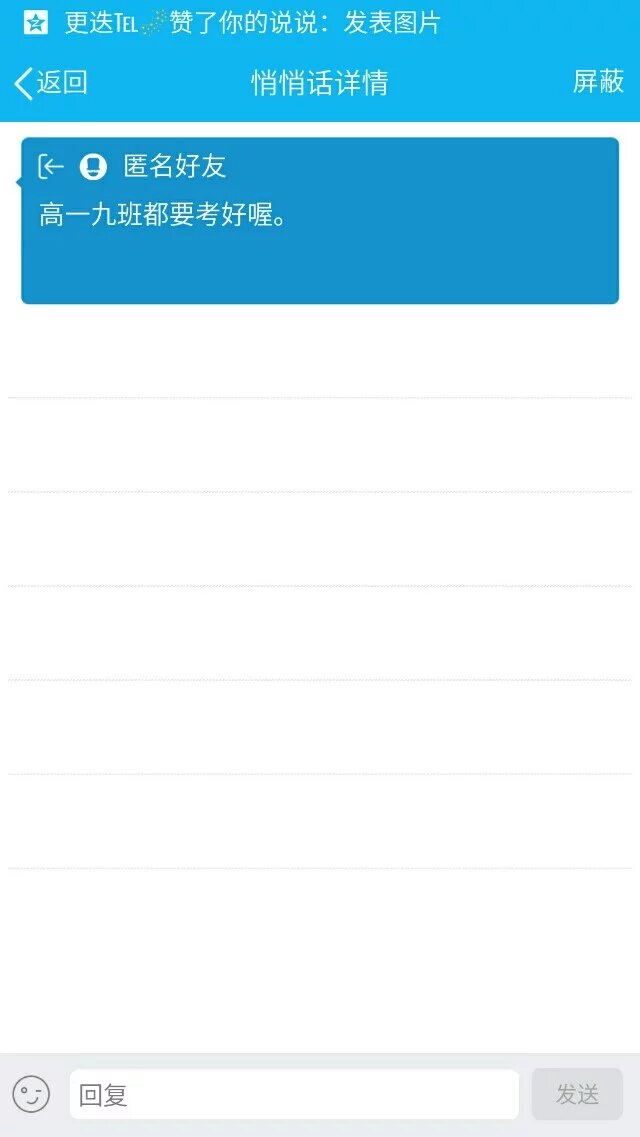Send the reply with 发送
The height and width of the screenshot is (1137, 640).
coord(577,1094)
